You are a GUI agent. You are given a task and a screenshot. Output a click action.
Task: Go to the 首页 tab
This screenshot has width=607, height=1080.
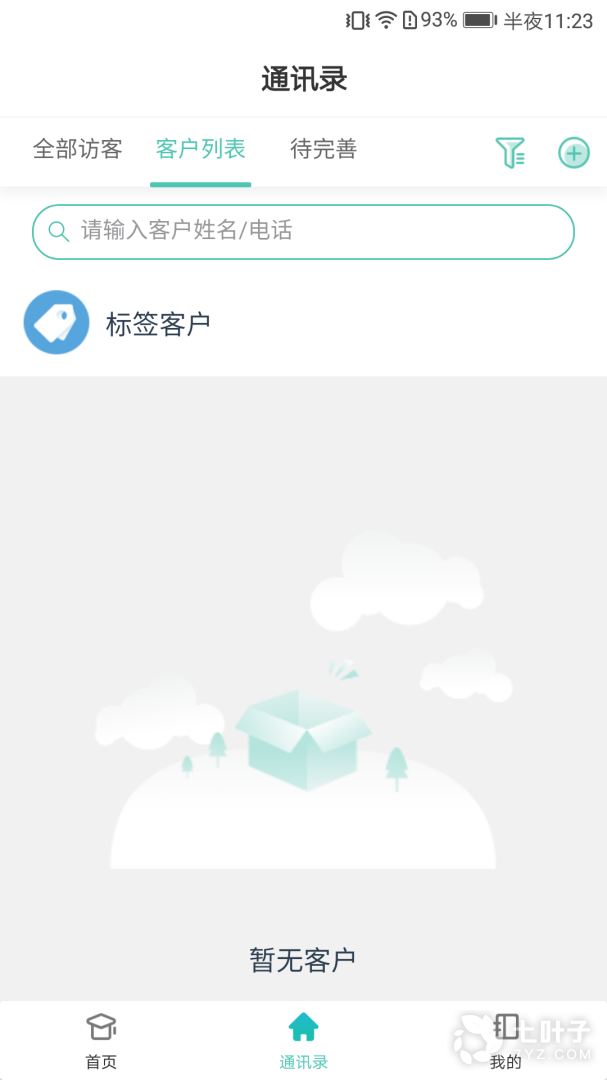(x=101, y=1040)
